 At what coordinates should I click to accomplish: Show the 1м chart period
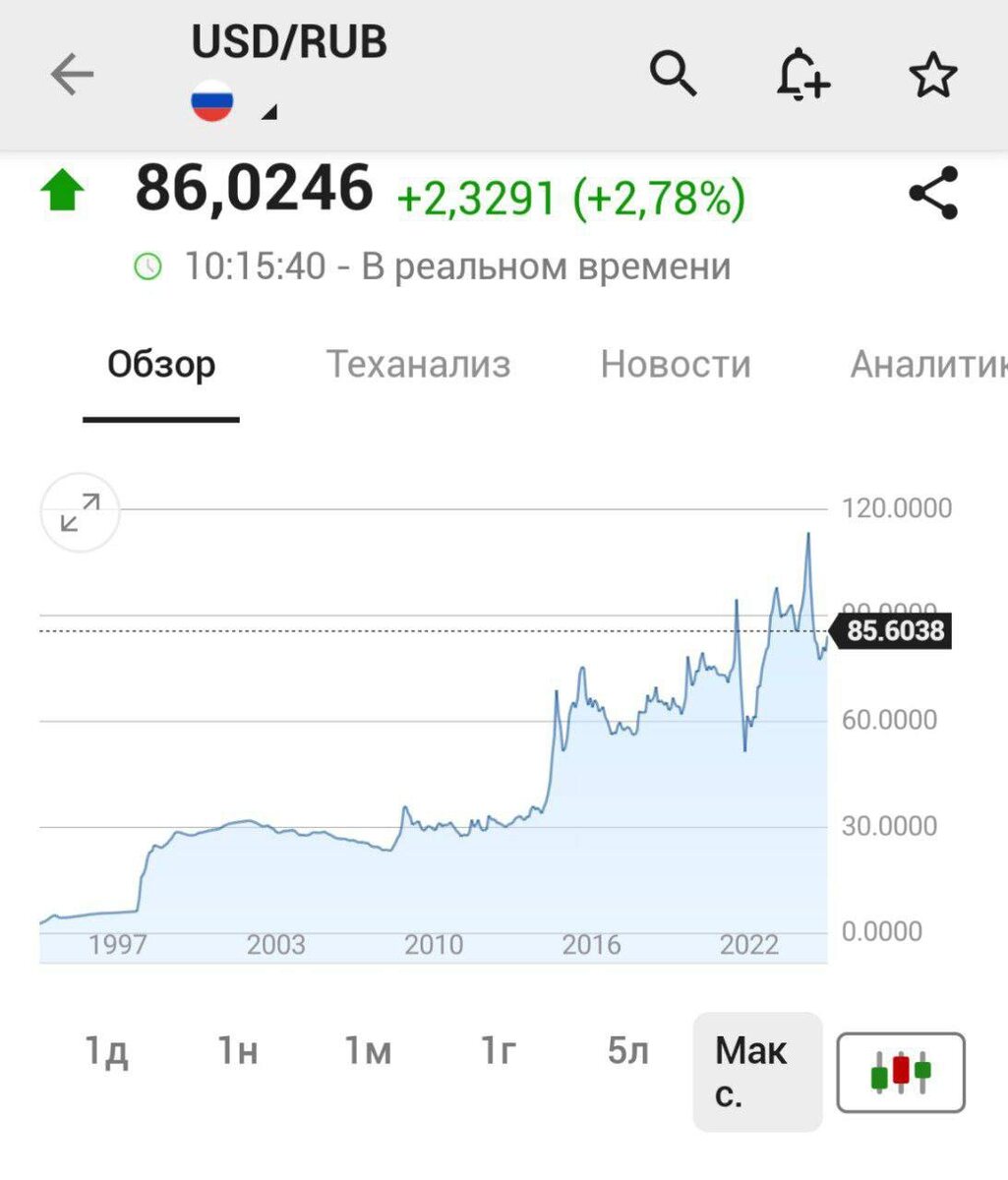(368, 1051)
